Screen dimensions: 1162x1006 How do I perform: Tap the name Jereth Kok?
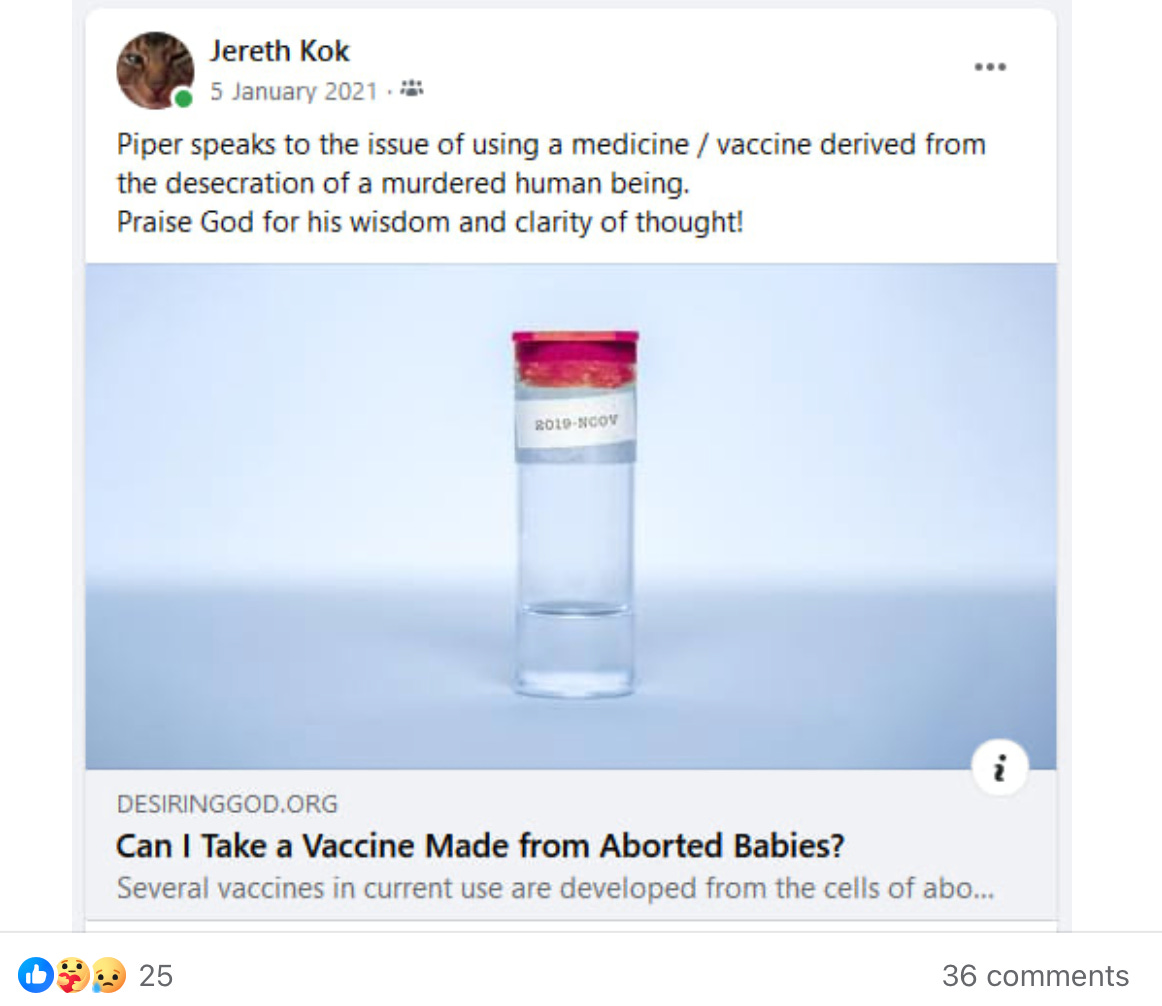pos(279,51)
